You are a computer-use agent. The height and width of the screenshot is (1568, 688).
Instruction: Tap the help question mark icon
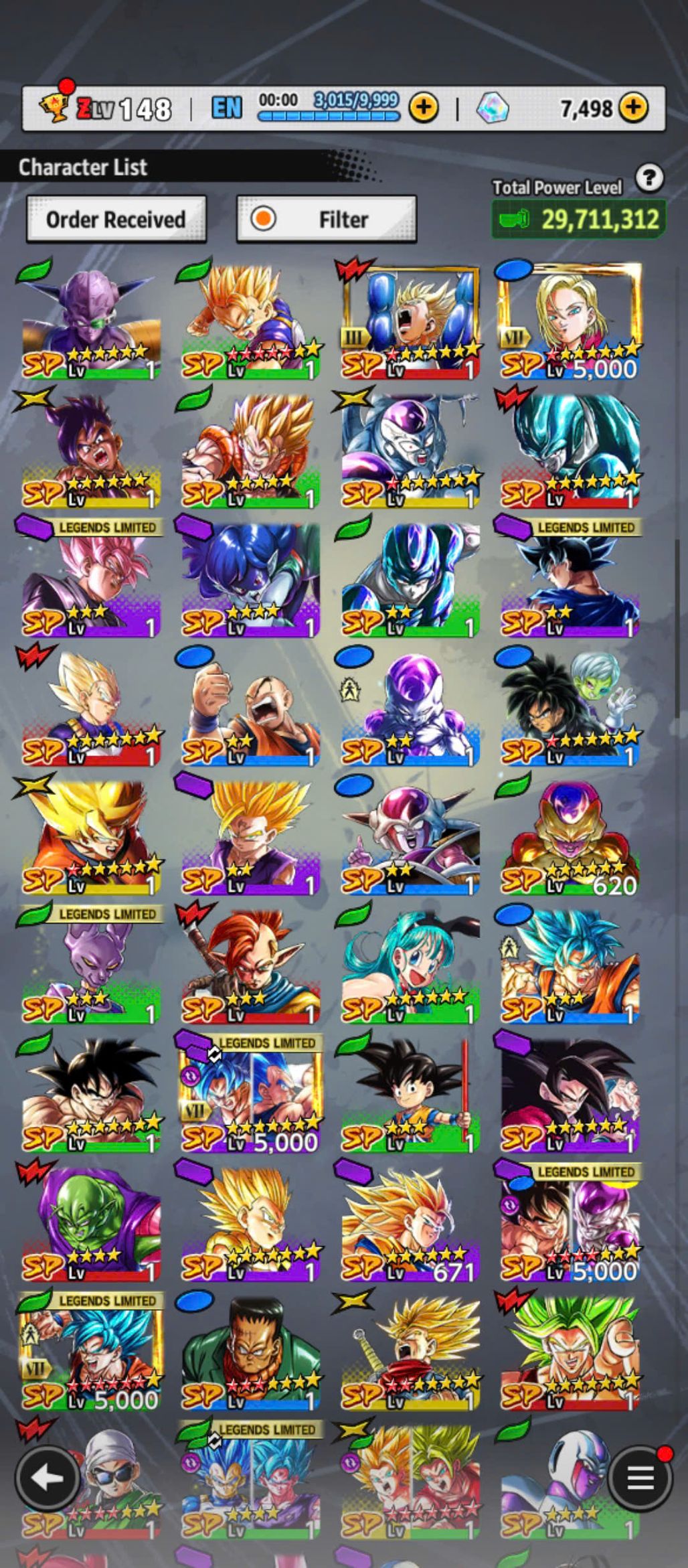[649, 178]
